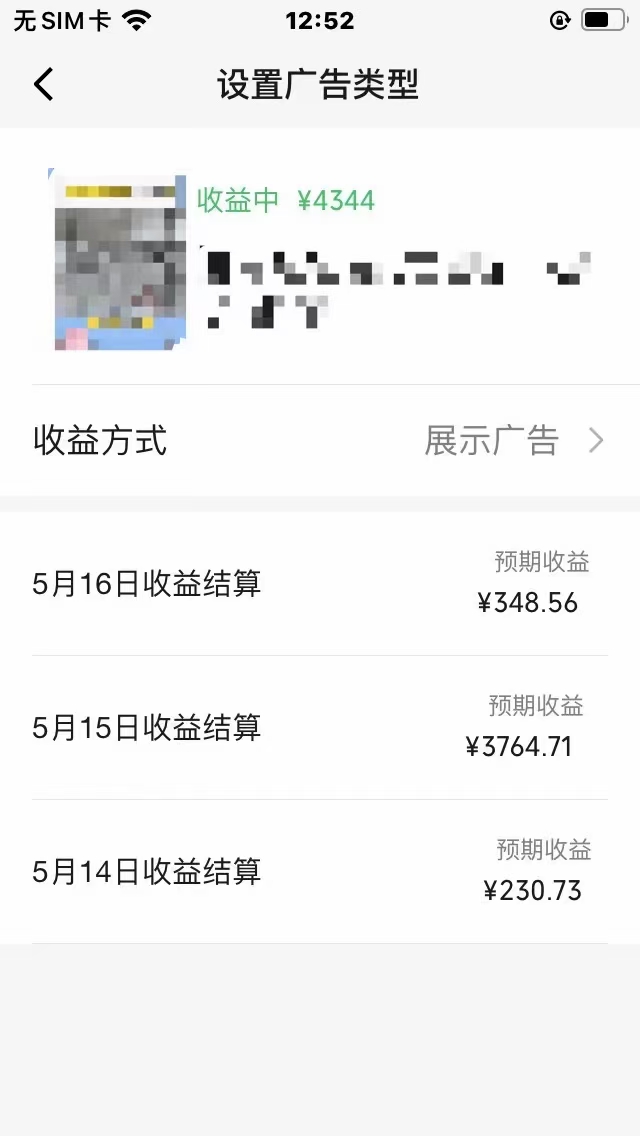The width and height of the screenshot is (640, 1136).
Task: Open the blurred video thumbnail card
Action: coord(118,262)
